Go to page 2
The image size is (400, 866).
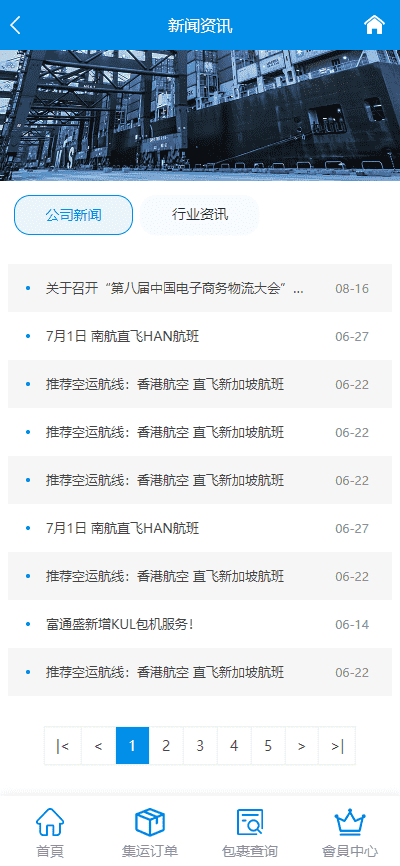pos(166,746)
